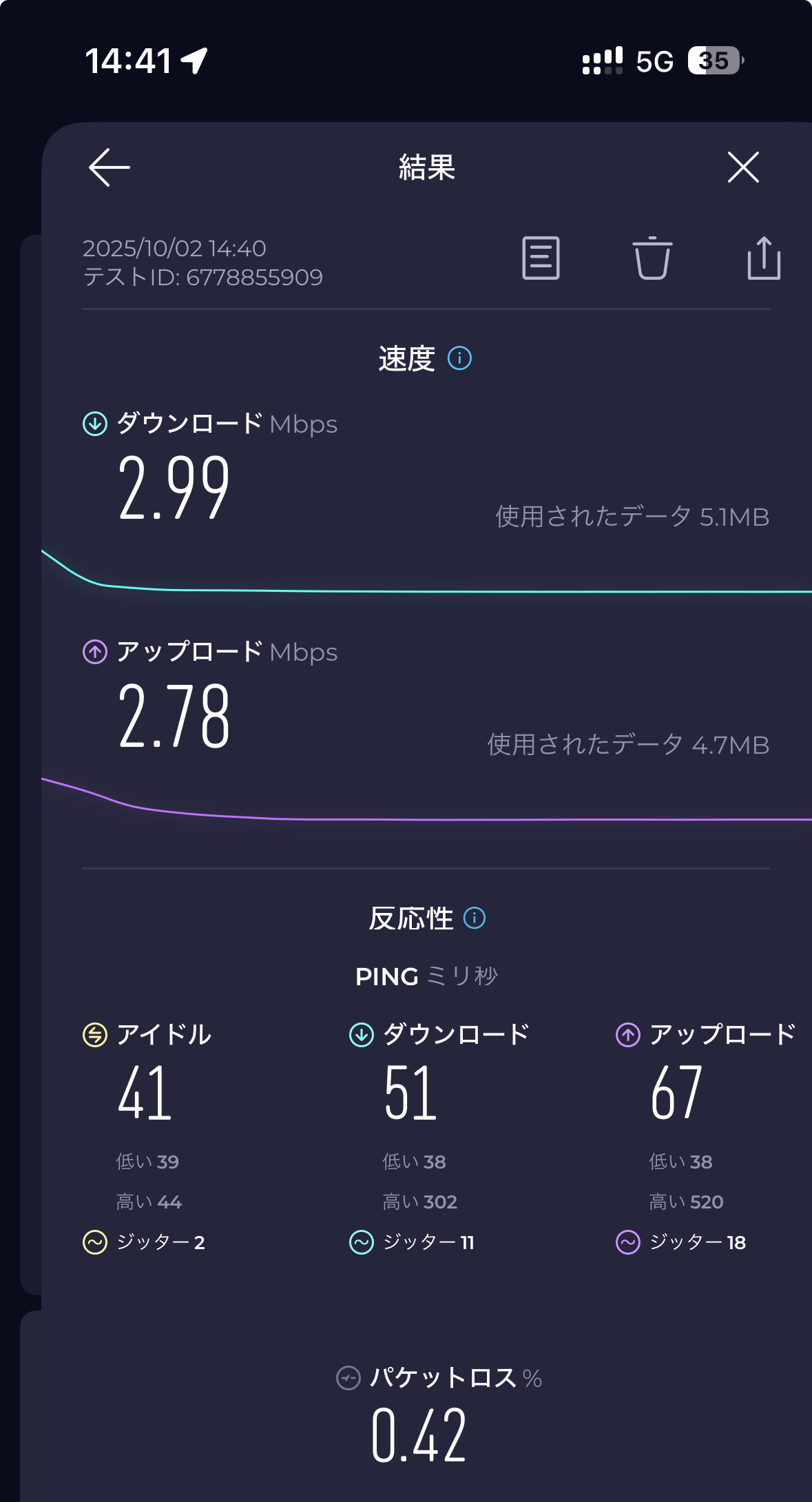Delete this test result with the trash icon

(x=652, y=258)
